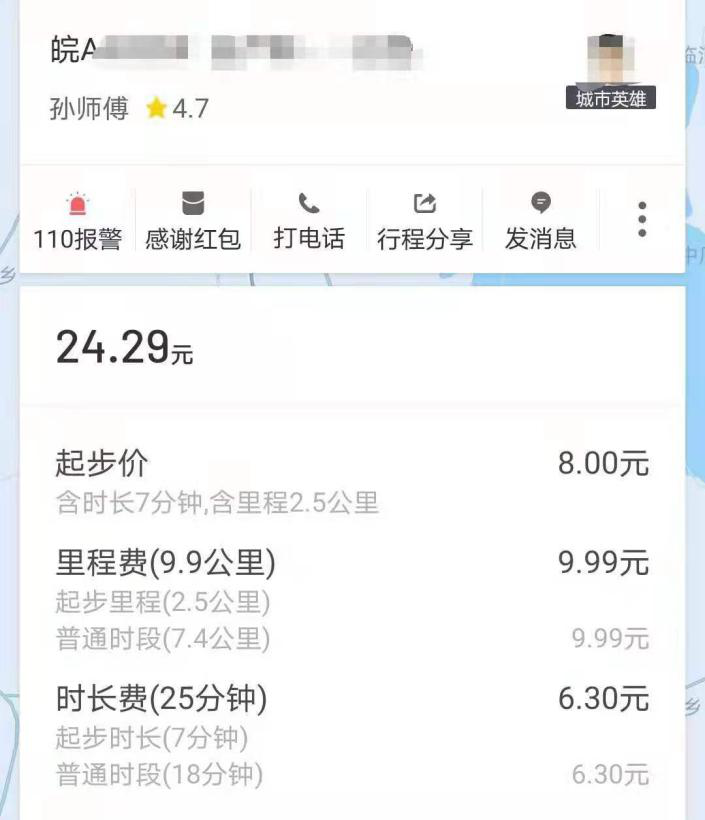Tap the 110报警 emergency button
Image resolution: width=705 pixels, height=820 pixels.
77,221
